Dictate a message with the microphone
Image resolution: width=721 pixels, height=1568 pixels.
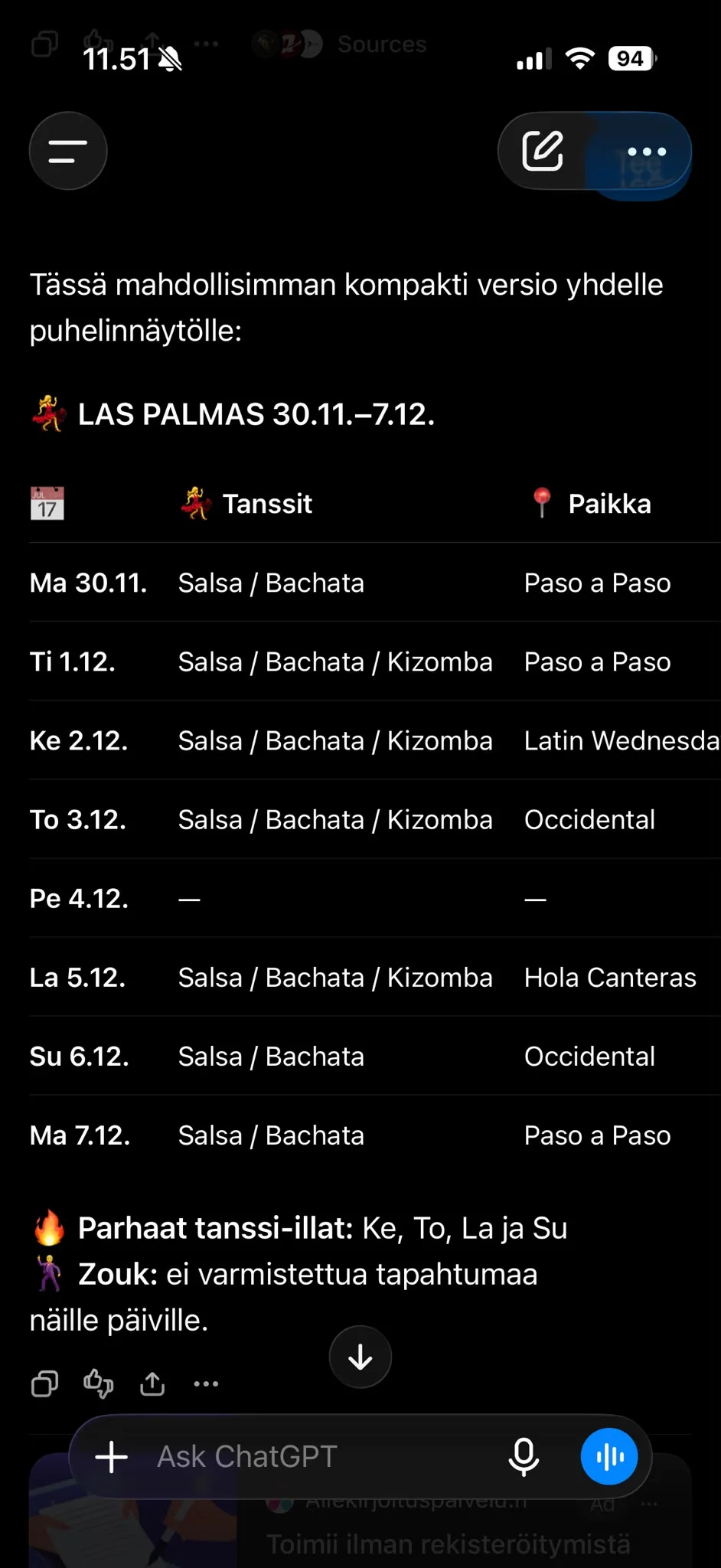(524, 1456)
